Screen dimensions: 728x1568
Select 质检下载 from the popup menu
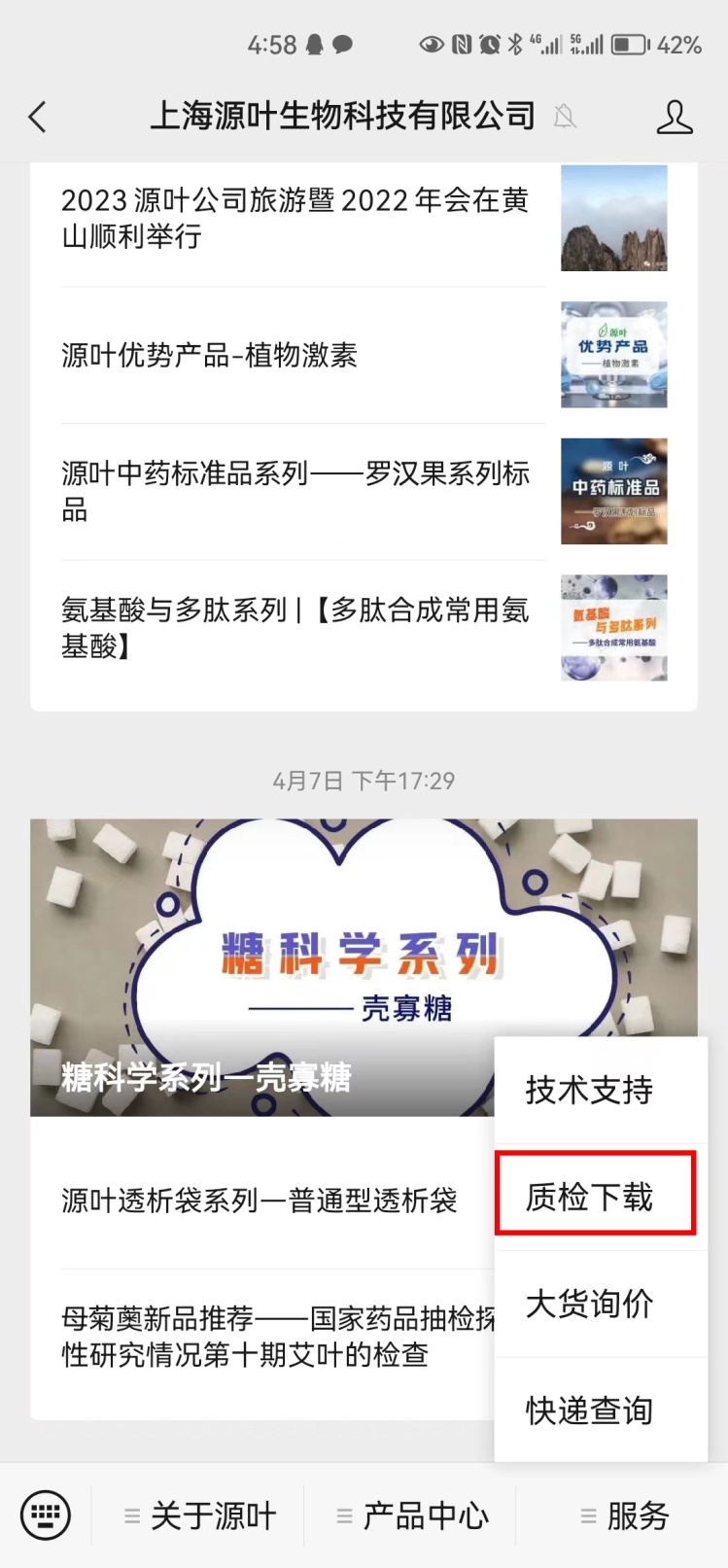(x=595, y=1196)
